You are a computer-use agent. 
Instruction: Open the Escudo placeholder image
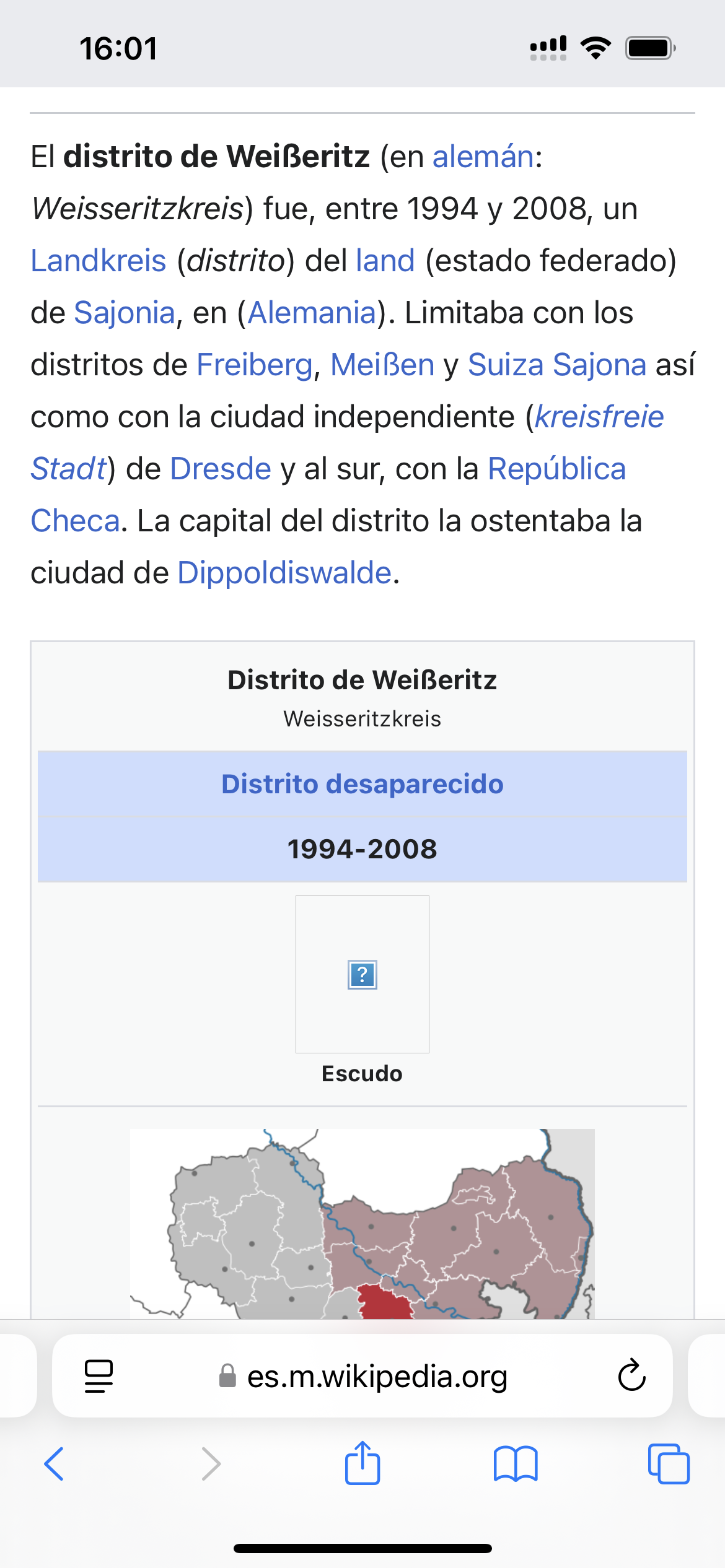pyautogui.click(x=362, y=975)
